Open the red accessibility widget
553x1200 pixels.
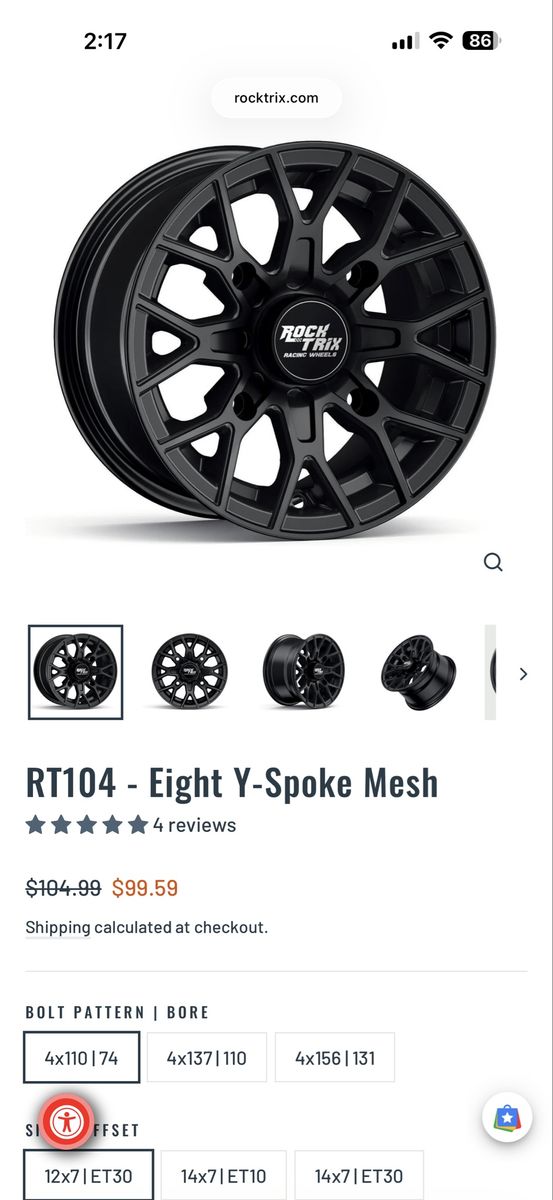pos(67,1121)
